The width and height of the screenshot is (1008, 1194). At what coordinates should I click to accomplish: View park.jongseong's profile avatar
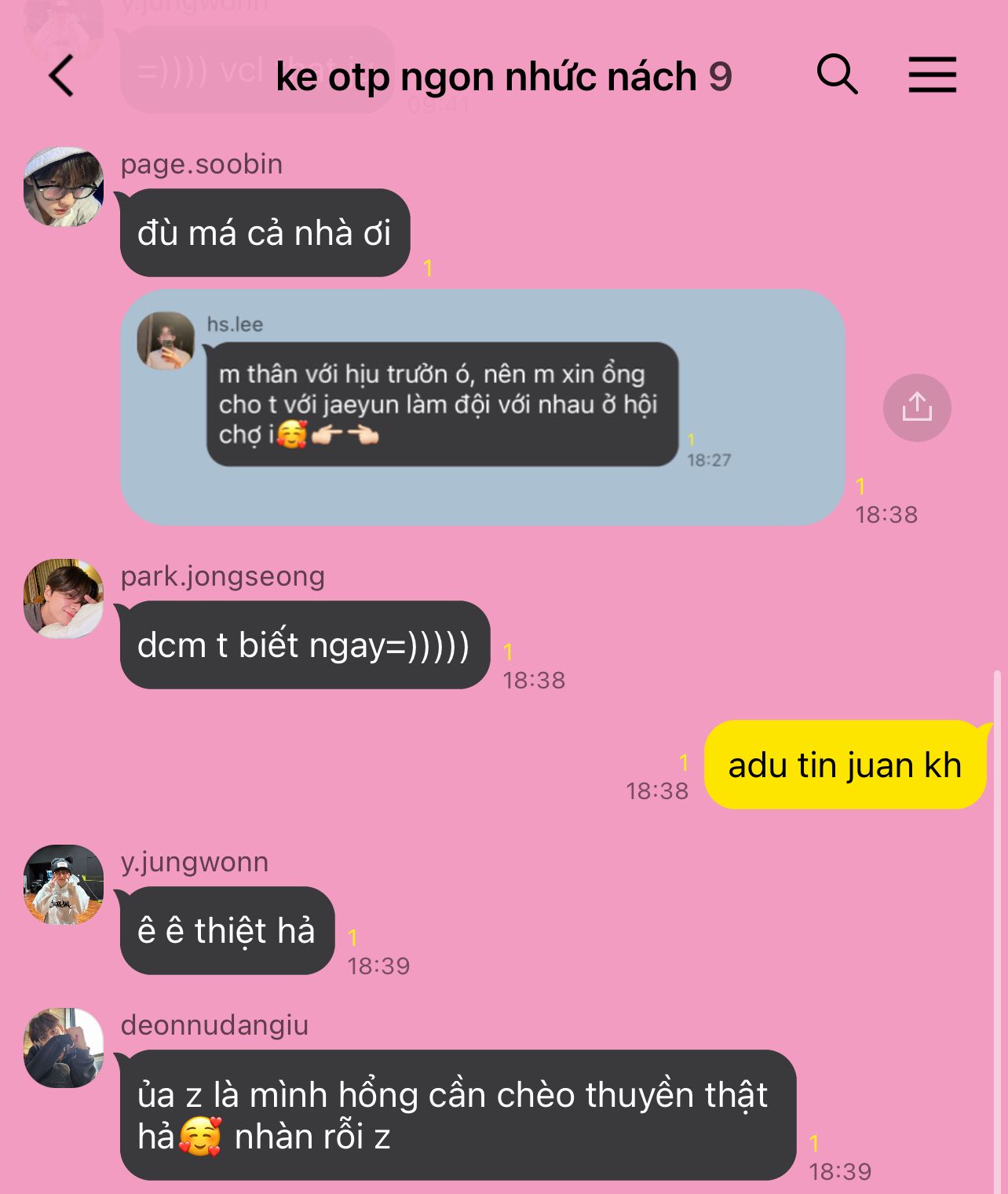[x=64, y=599]
